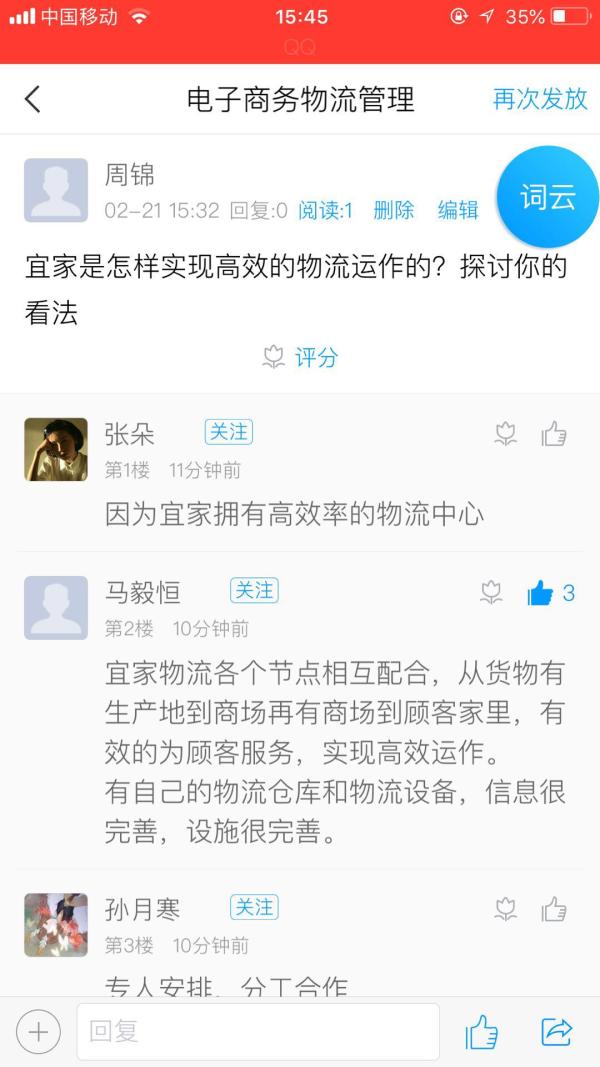Tap 评分 to grade the discussion
The image size is (600, 1067).
point(301,357)
